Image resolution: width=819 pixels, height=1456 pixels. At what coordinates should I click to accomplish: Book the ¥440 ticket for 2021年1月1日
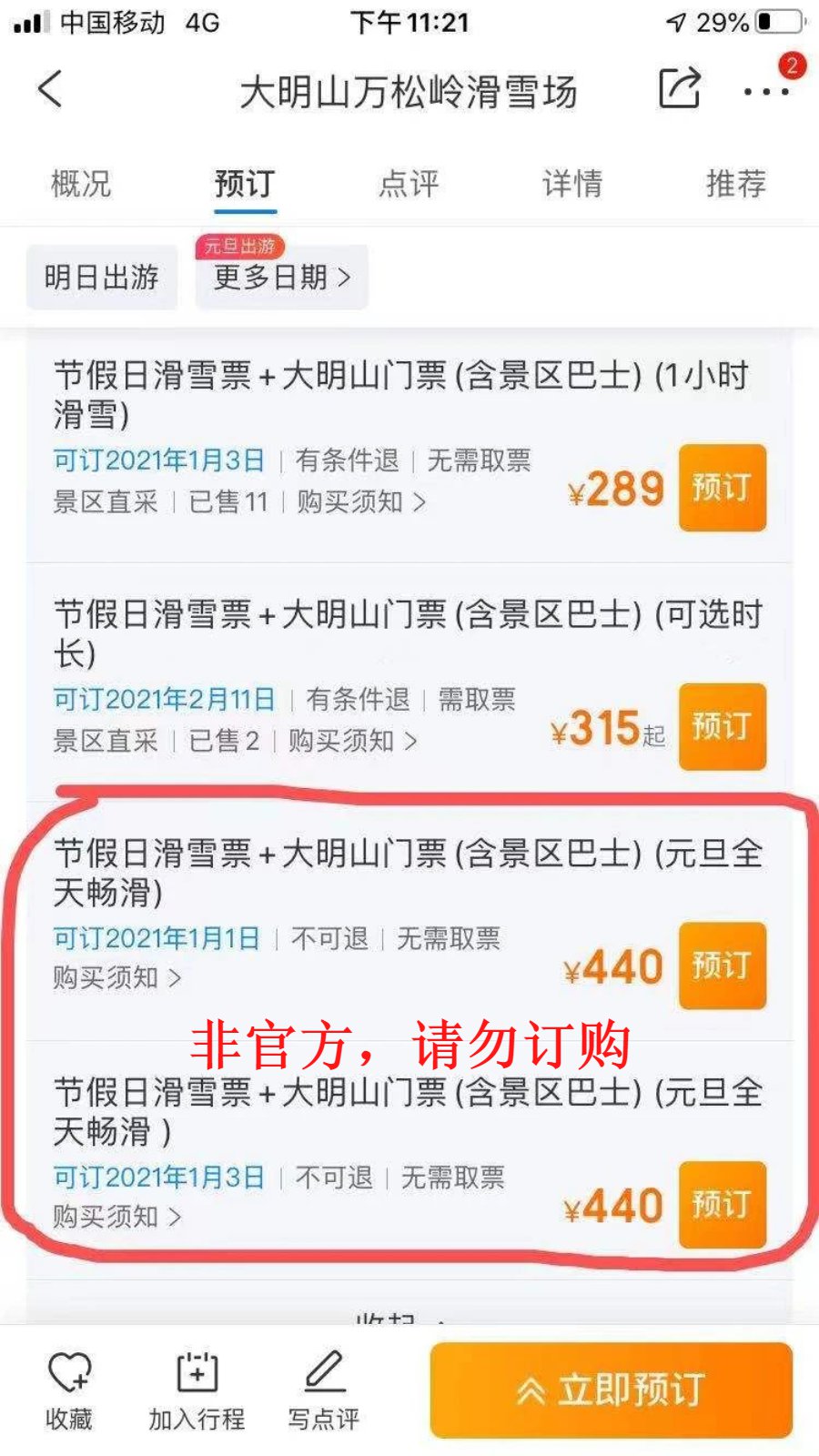(722, 966)
